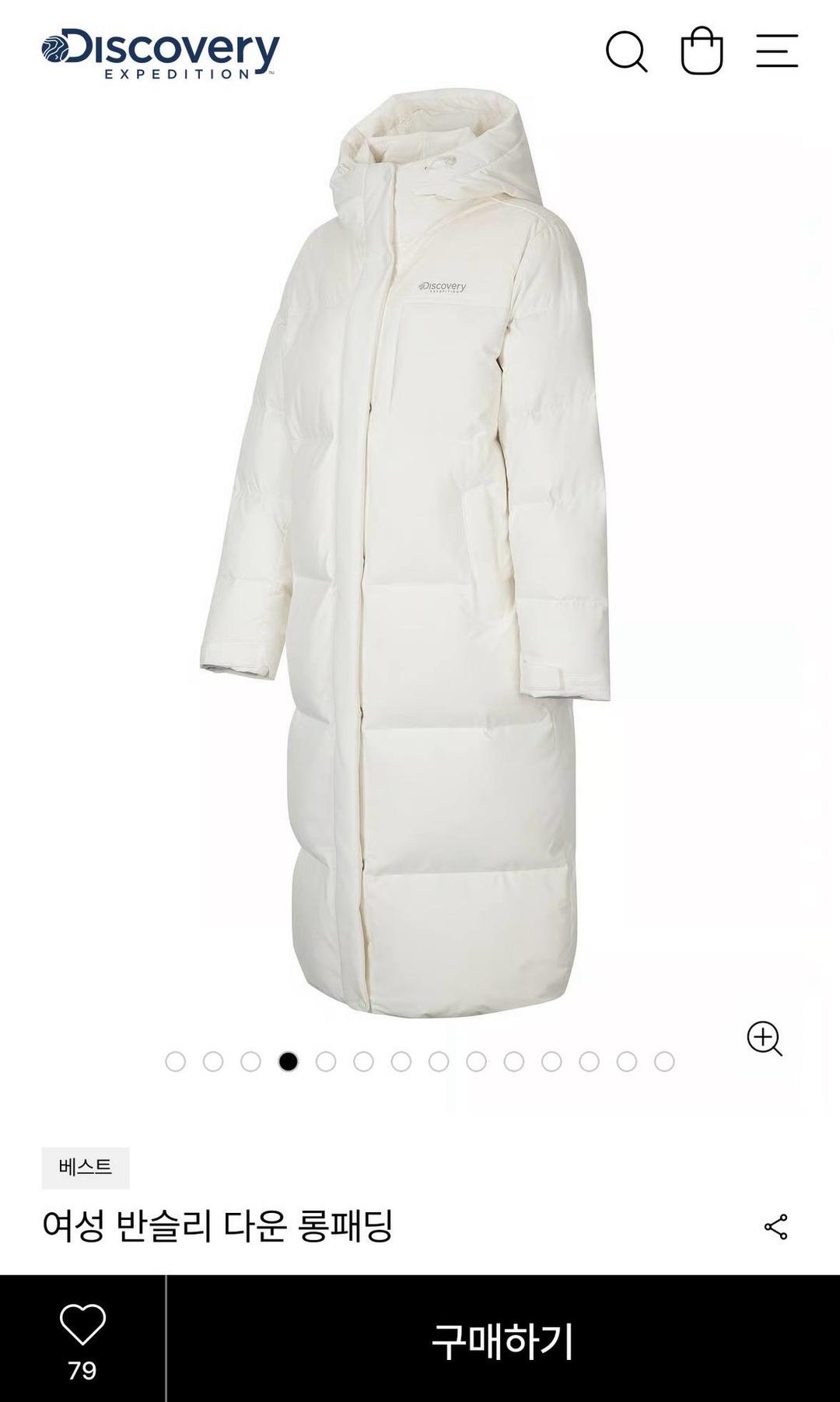Zoom into the product image

(765, 1039)
